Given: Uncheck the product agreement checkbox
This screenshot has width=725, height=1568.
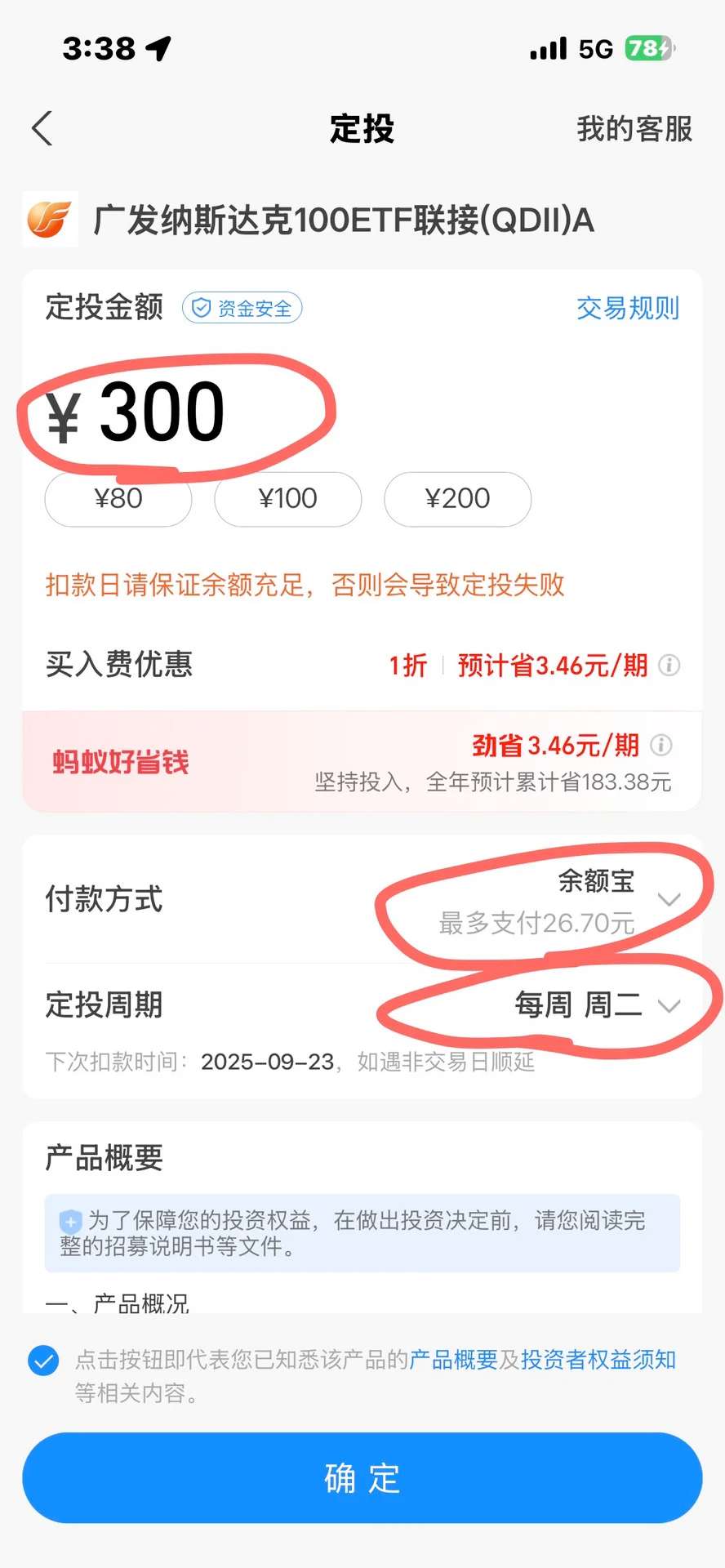Looking at the screenshot, I should [x=43, y=1361].
